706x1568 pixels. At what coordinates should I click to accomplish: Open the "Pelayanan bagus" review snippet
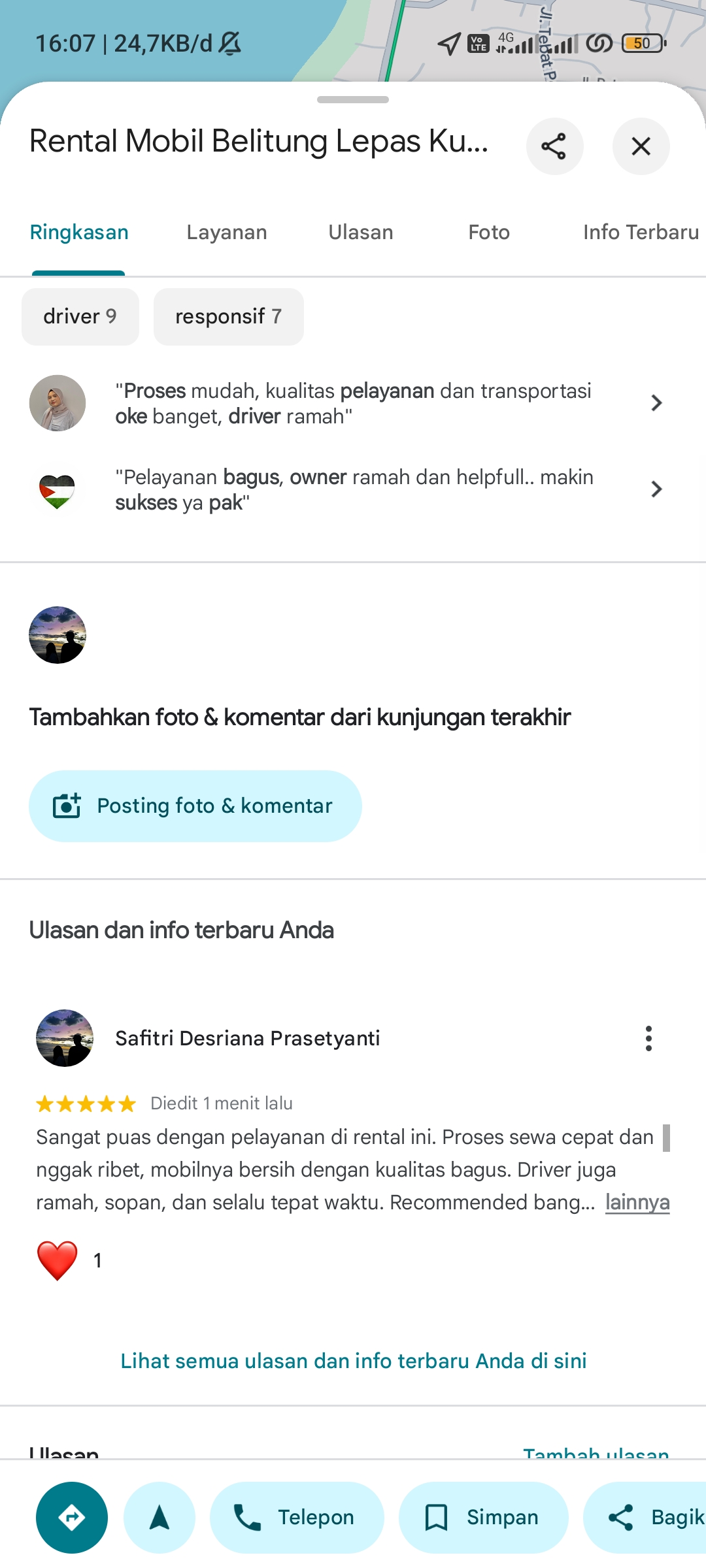tap(353, 489)
